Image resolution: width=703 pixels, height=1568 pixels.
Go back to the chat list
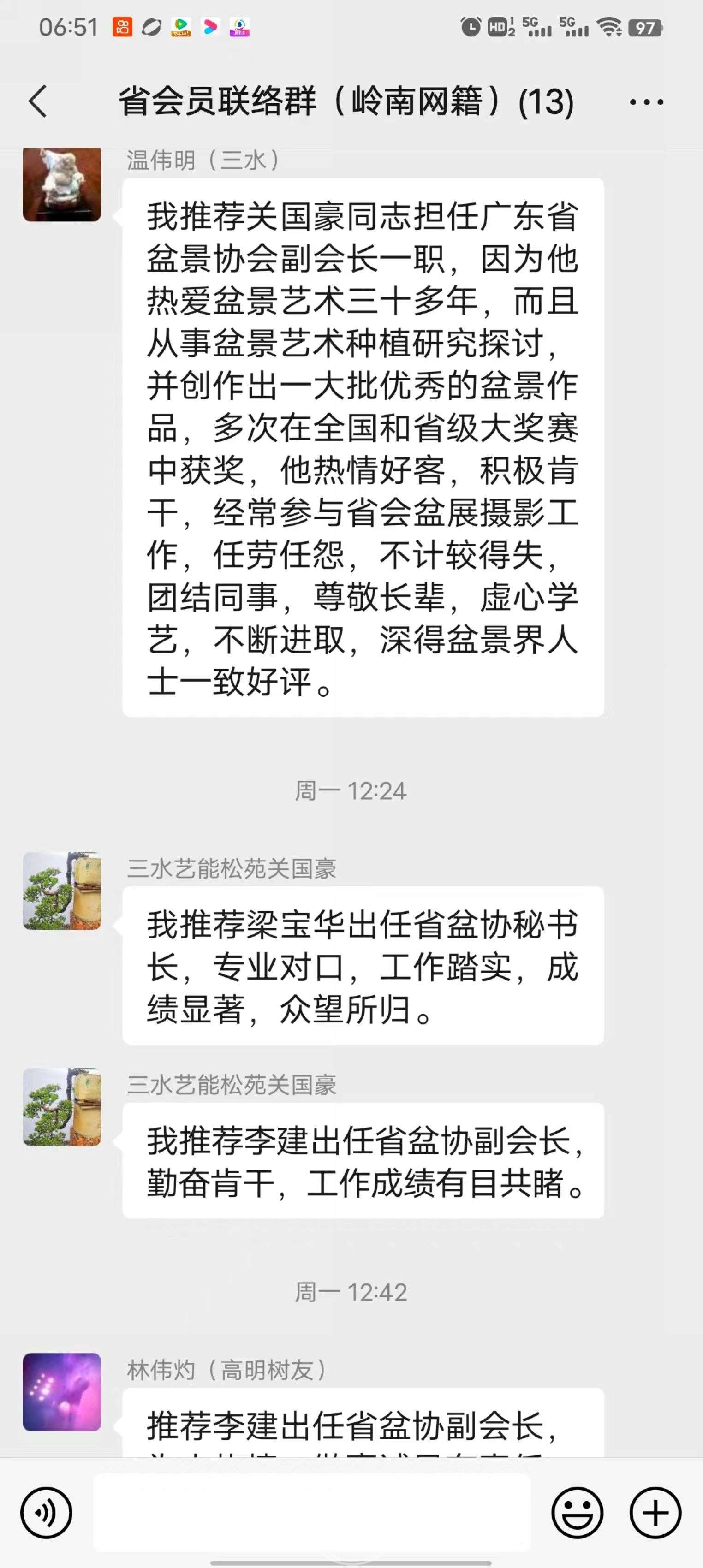tap(38, 101)
